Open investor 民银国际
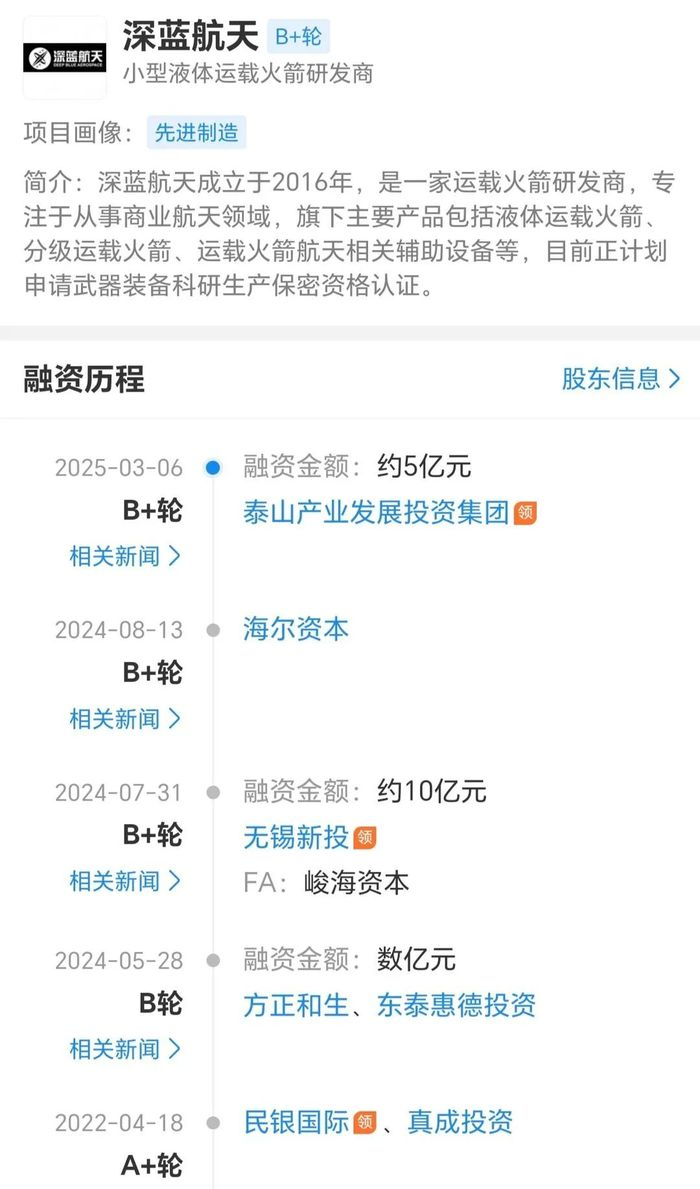Image resolution: width=700 pixels, height=1189 pixels. click(x=296, y=1122)
